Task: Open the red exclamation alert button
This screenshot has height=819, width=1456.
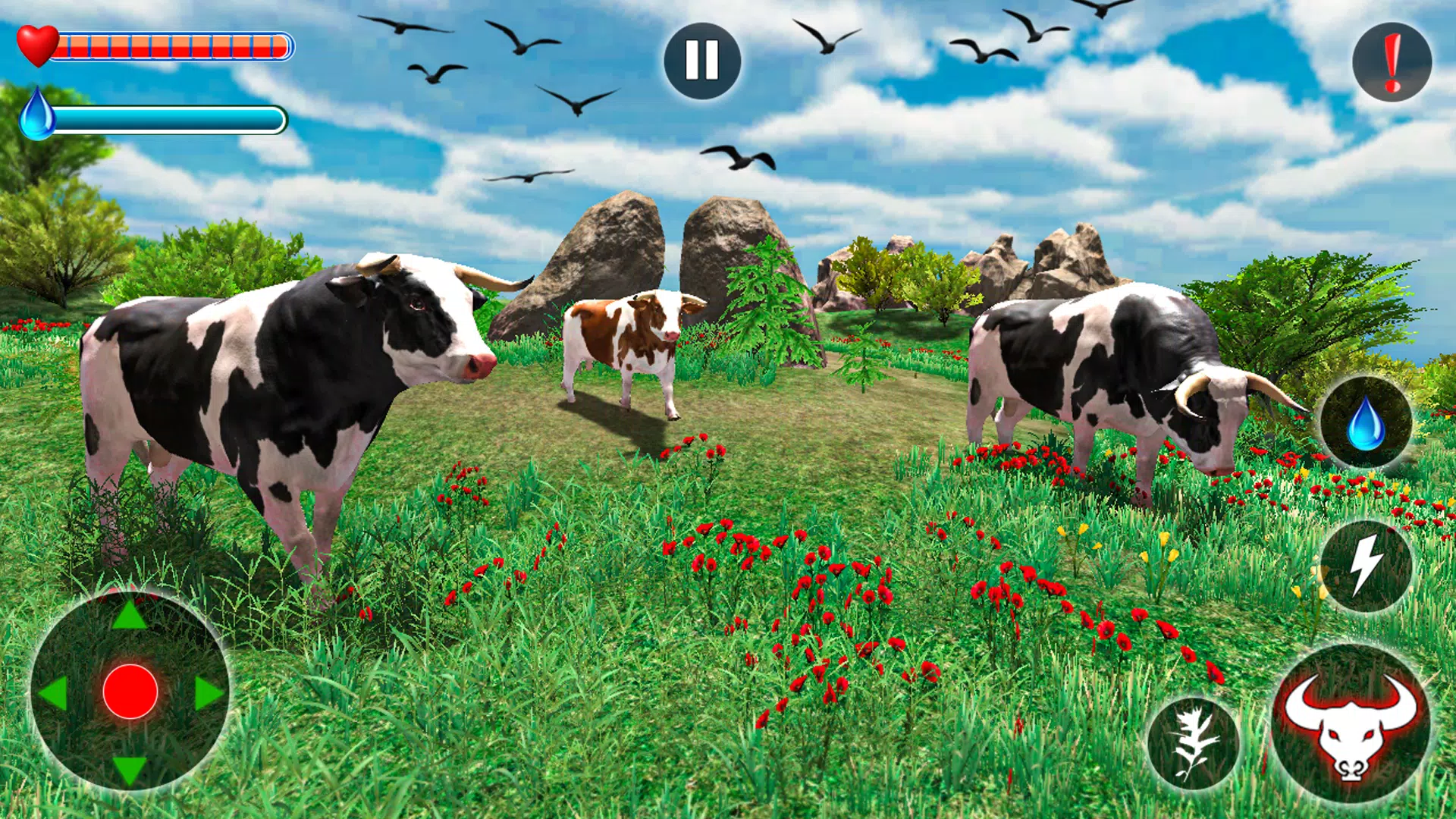Action: [x=1392, y=62]
